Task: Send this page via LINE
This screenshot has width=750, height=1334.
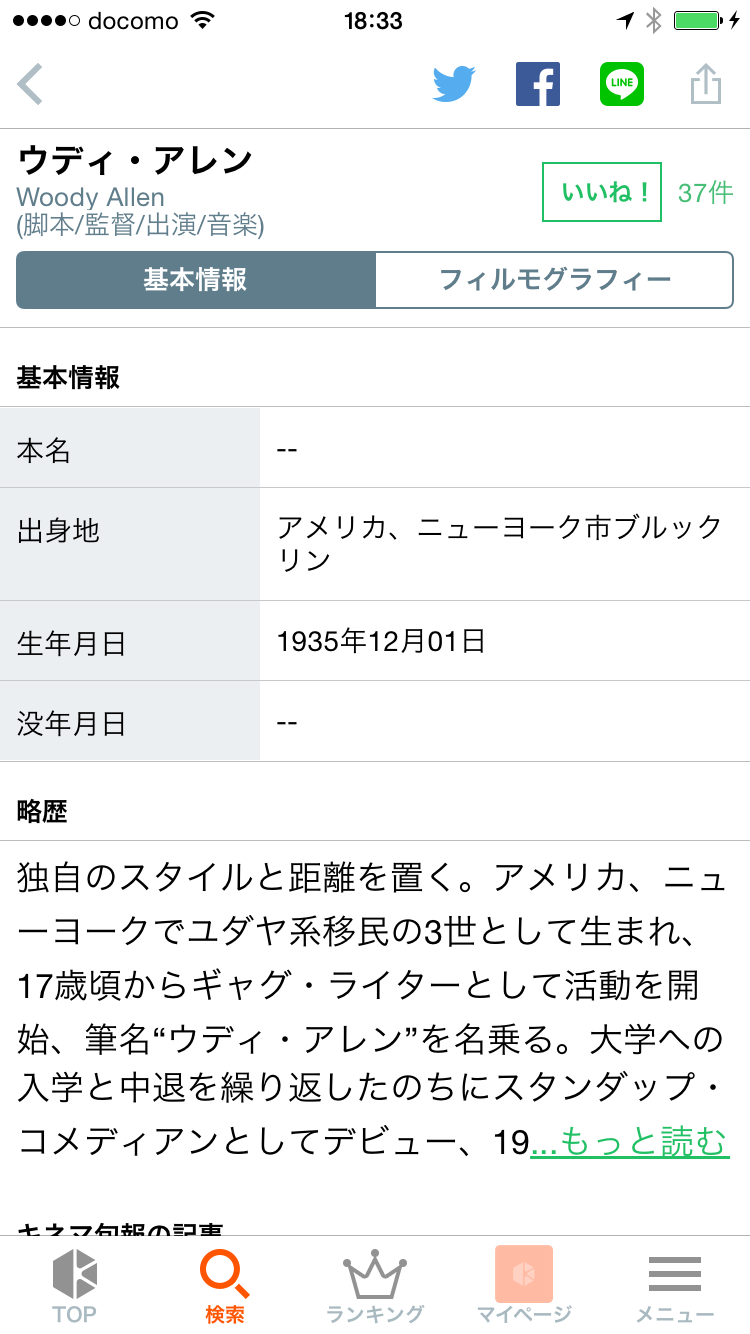Action: [x=622, y=84]
